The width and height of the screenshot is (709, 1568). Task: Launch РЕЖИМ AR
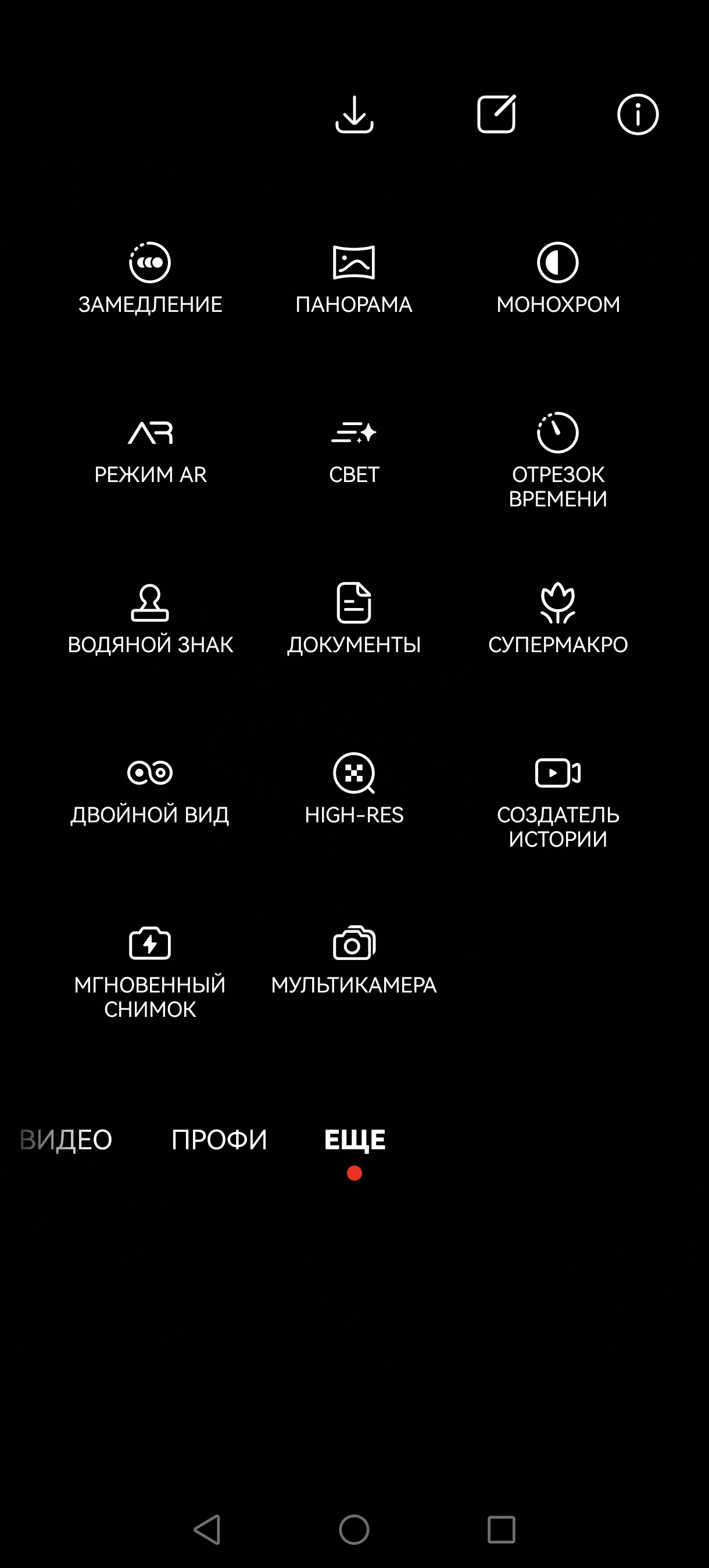(x=150, y=451)
